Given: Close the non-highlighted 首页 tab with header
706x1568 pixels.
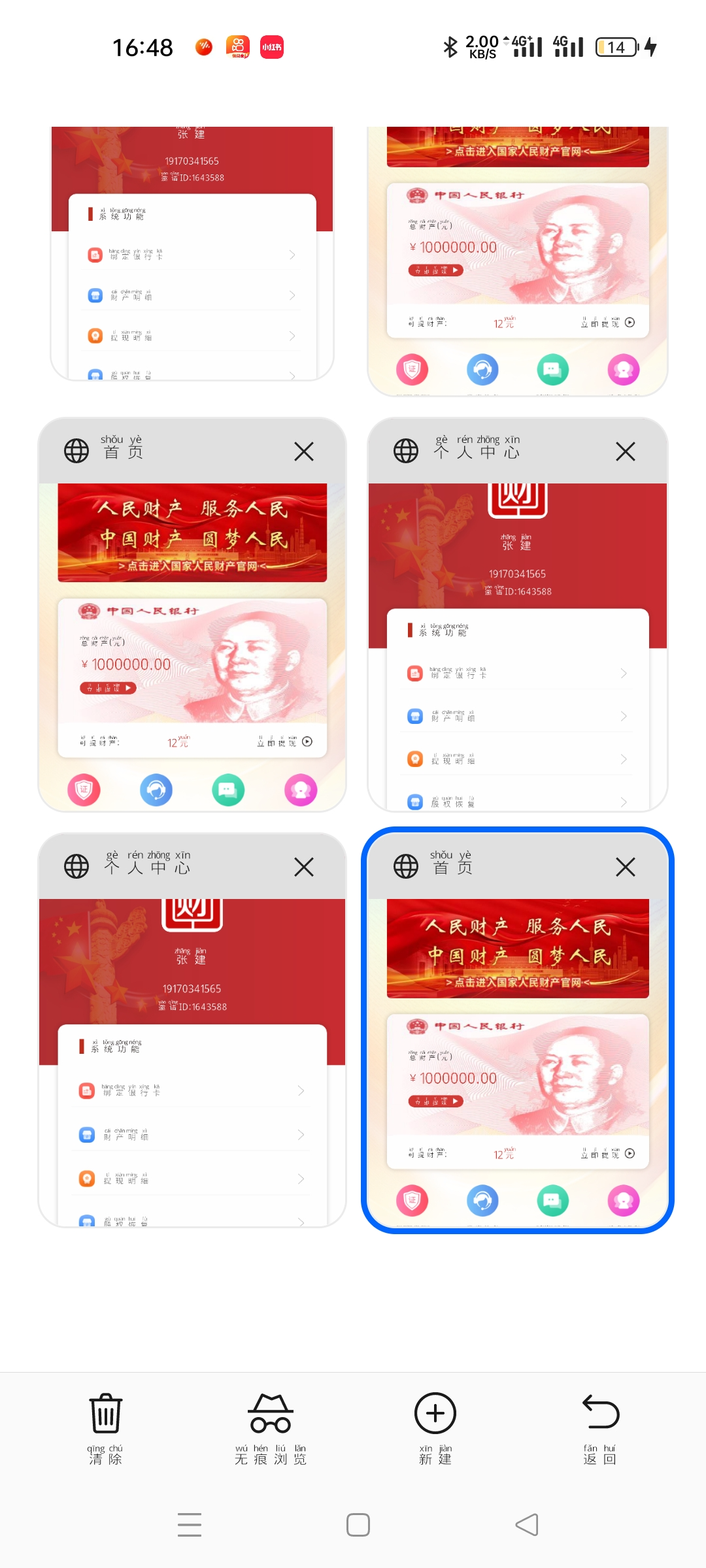Looking at the screenshot, I should [x=304, y=451].
